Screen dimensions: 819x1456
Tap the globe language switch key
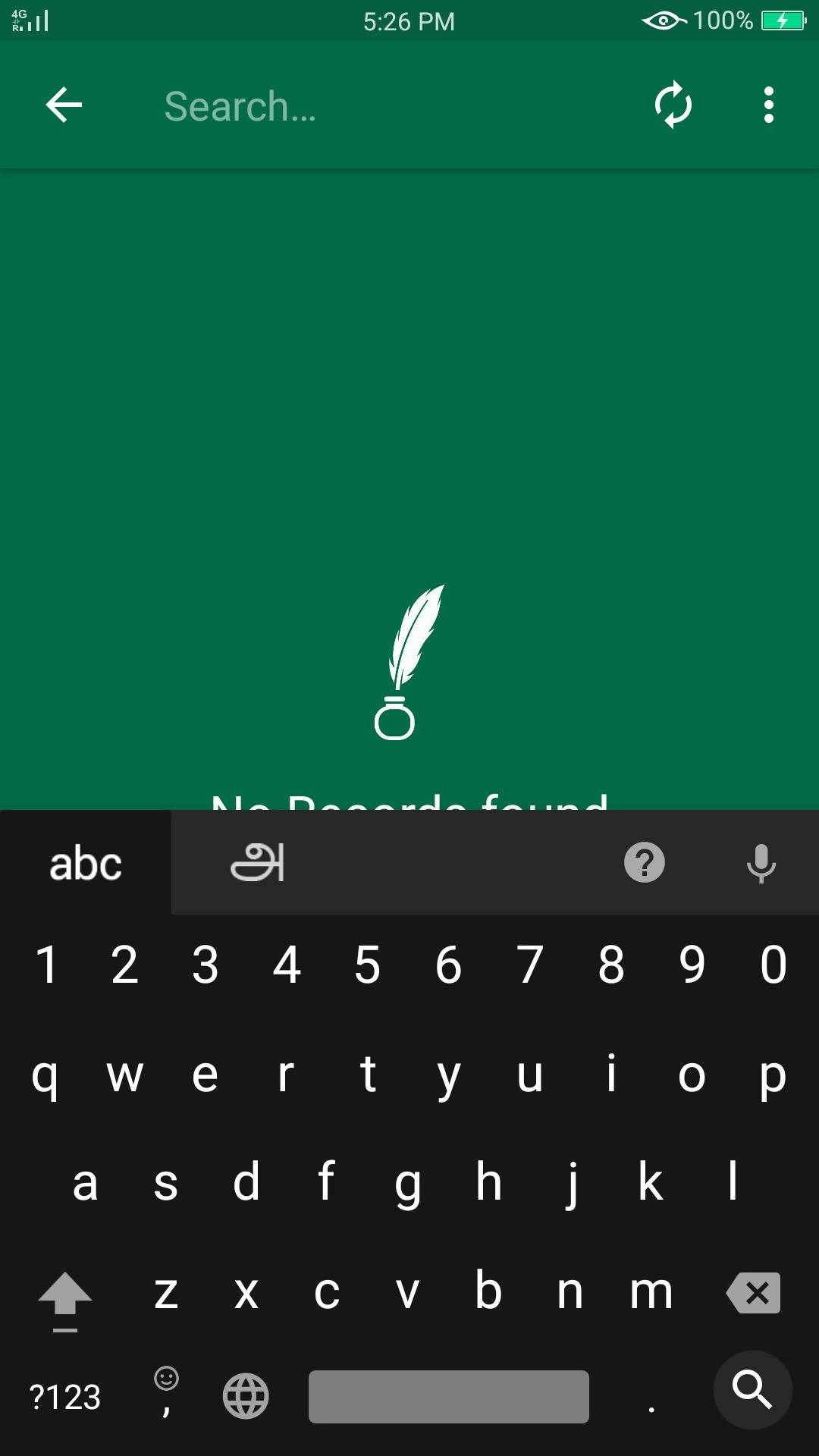coord(246,1396)
